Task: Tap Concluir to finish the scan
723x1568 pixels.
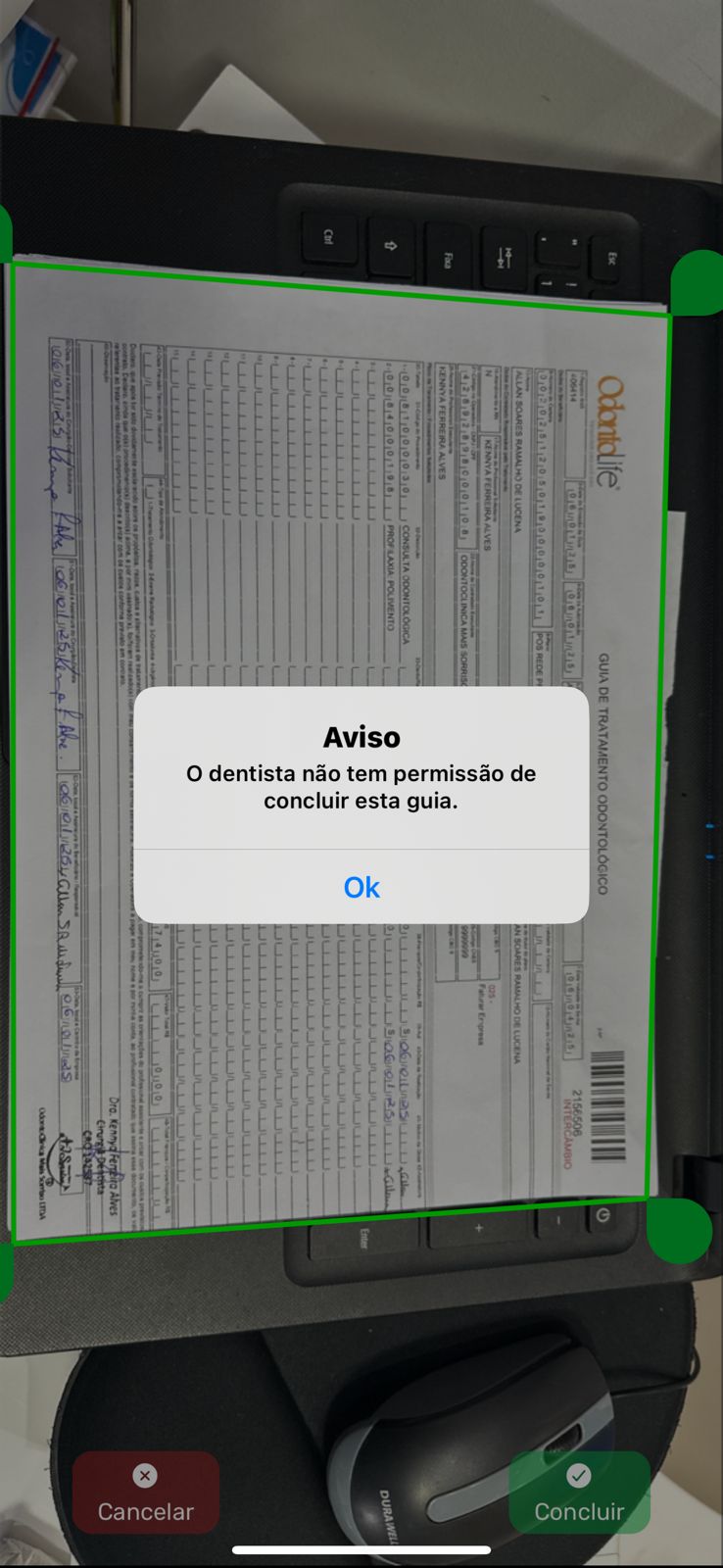Action: [x=579, y=1493]
